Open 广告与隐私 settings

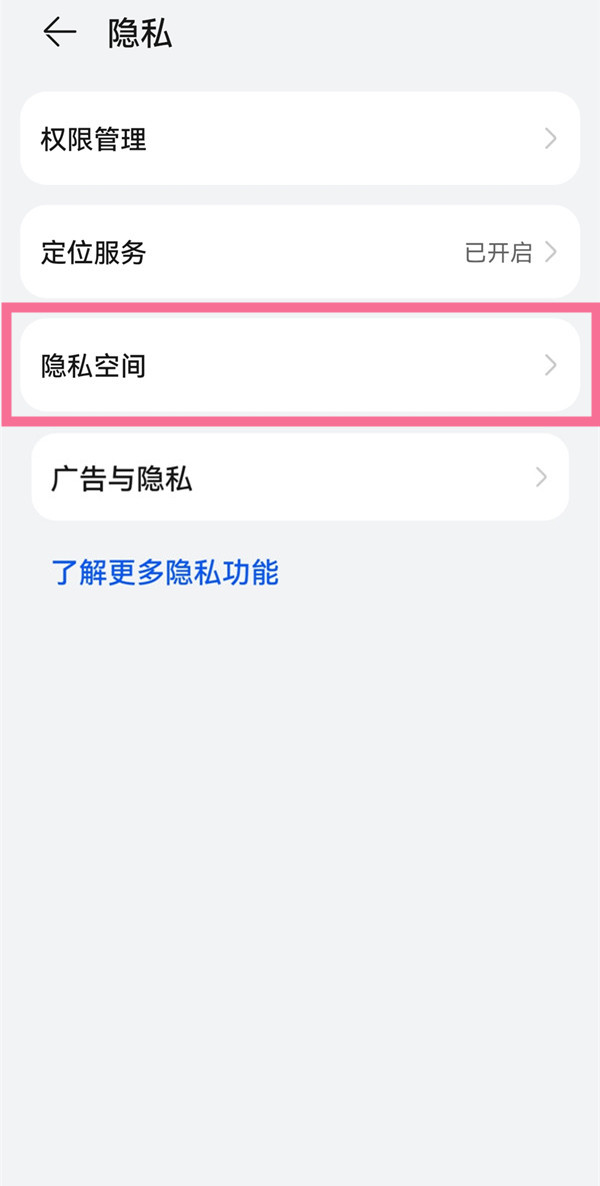(300, 479)
